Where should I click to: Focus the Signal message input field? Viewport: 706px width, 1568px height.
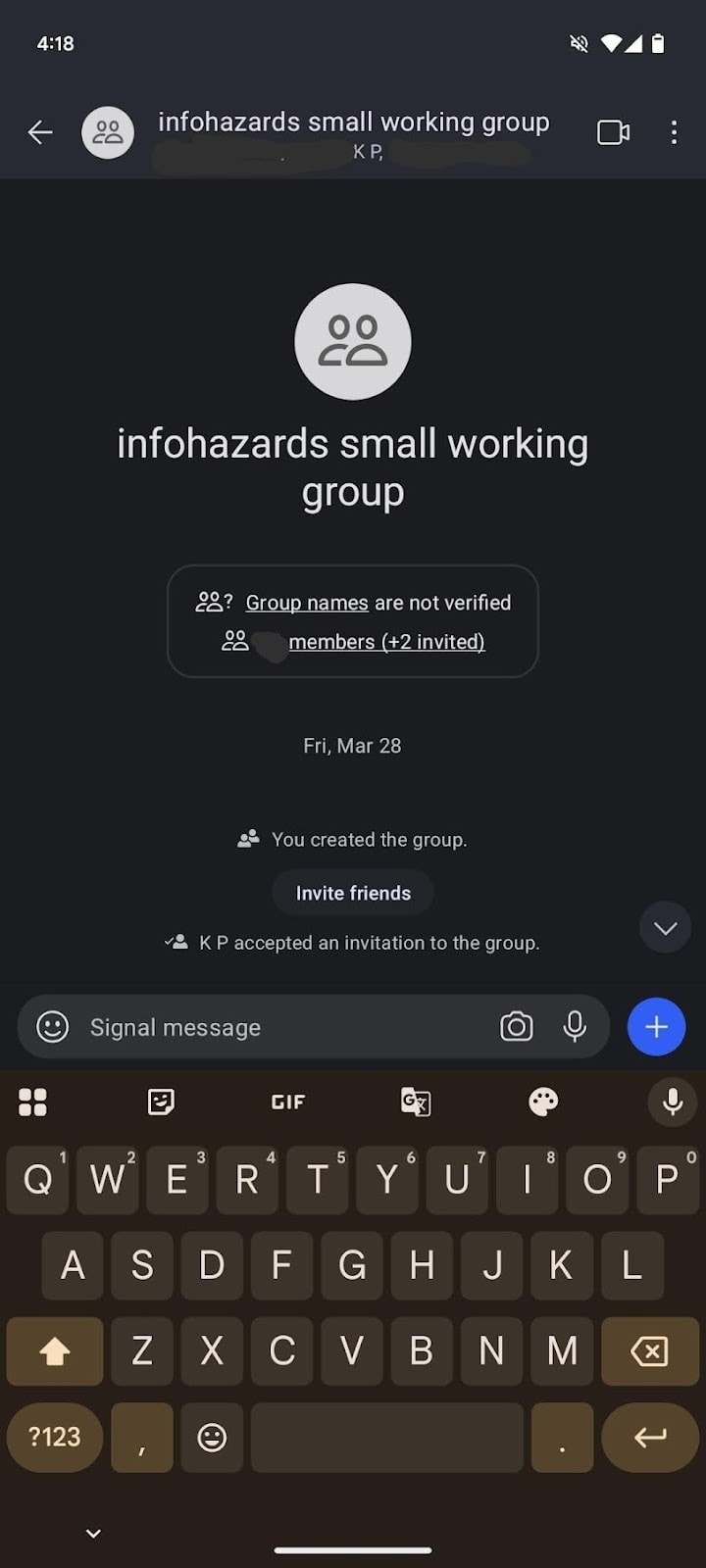tap(284, 1027)
